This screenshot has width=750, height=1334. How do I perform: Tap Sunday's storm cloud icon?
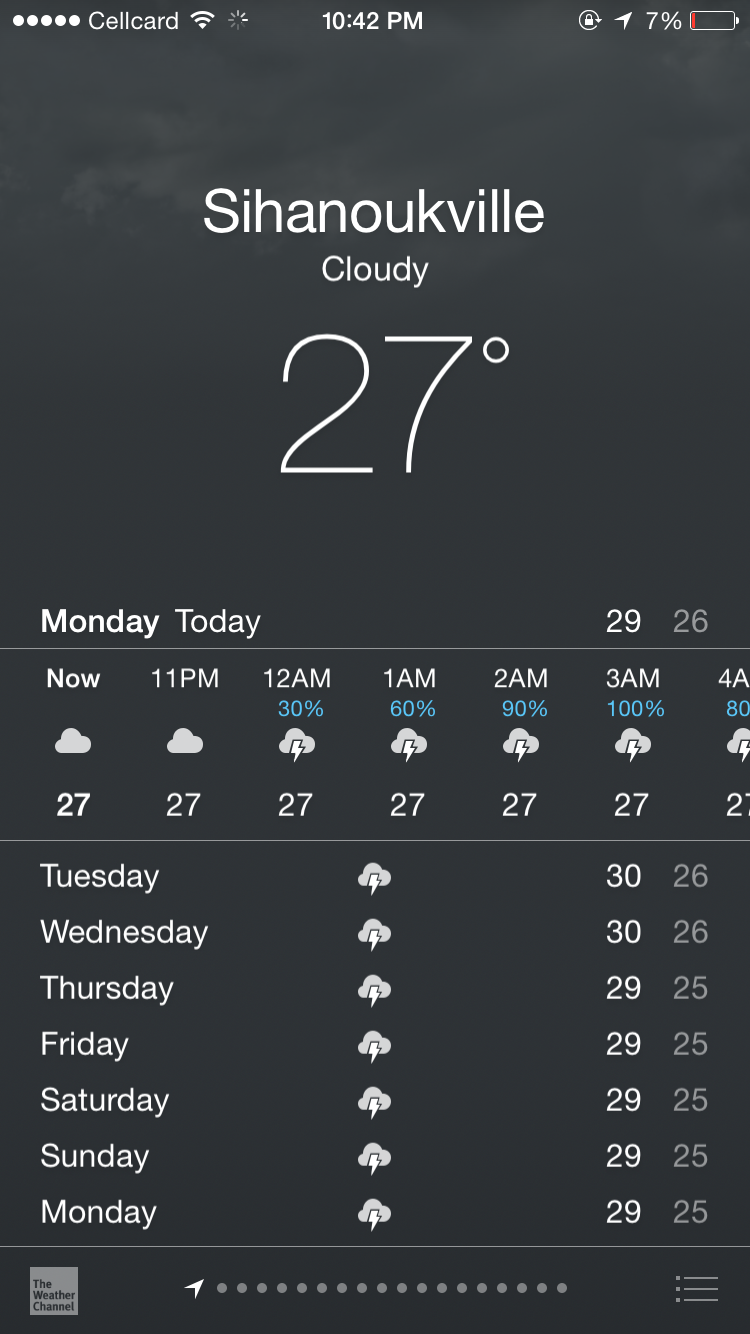(374, 1156)
